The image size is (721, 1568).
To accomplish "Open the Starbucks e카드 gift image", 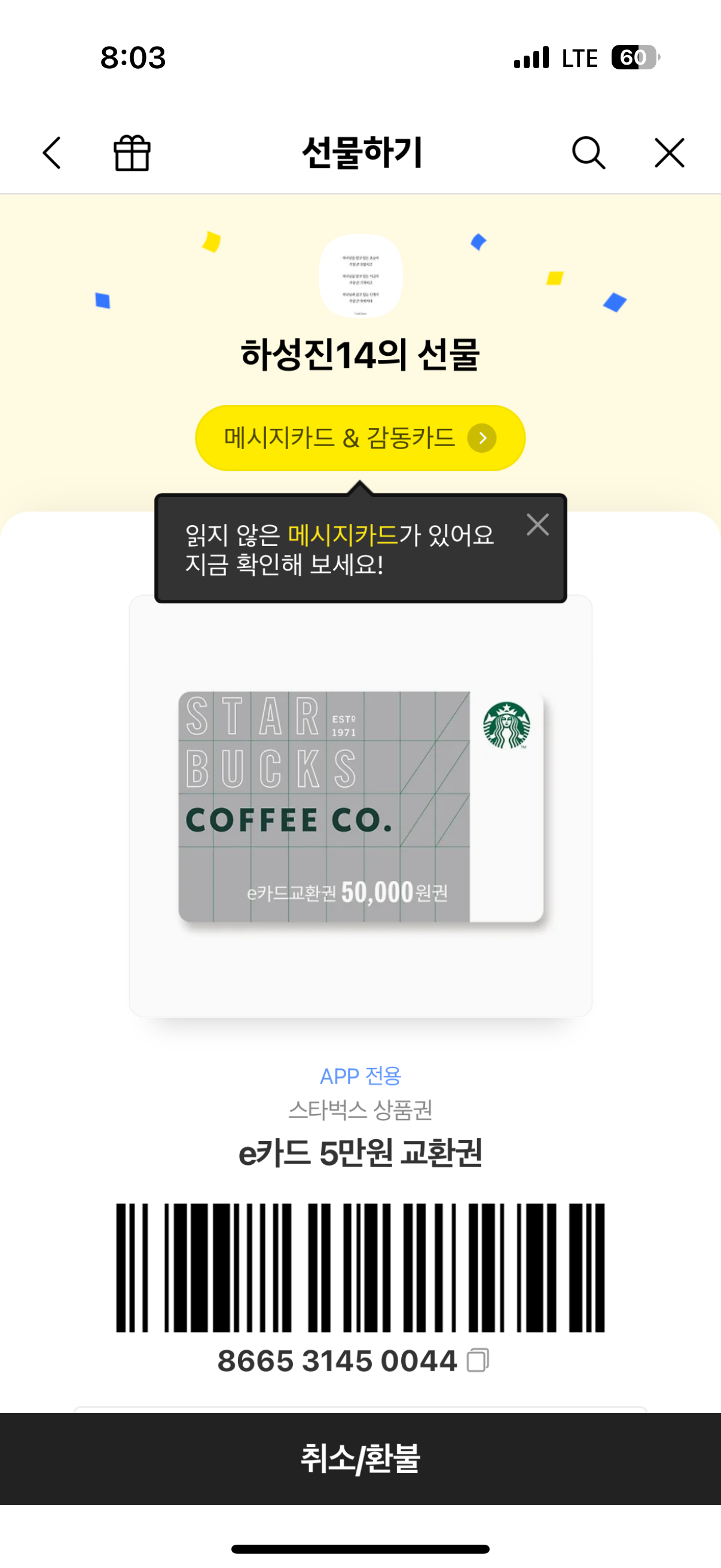I will 360,806.
